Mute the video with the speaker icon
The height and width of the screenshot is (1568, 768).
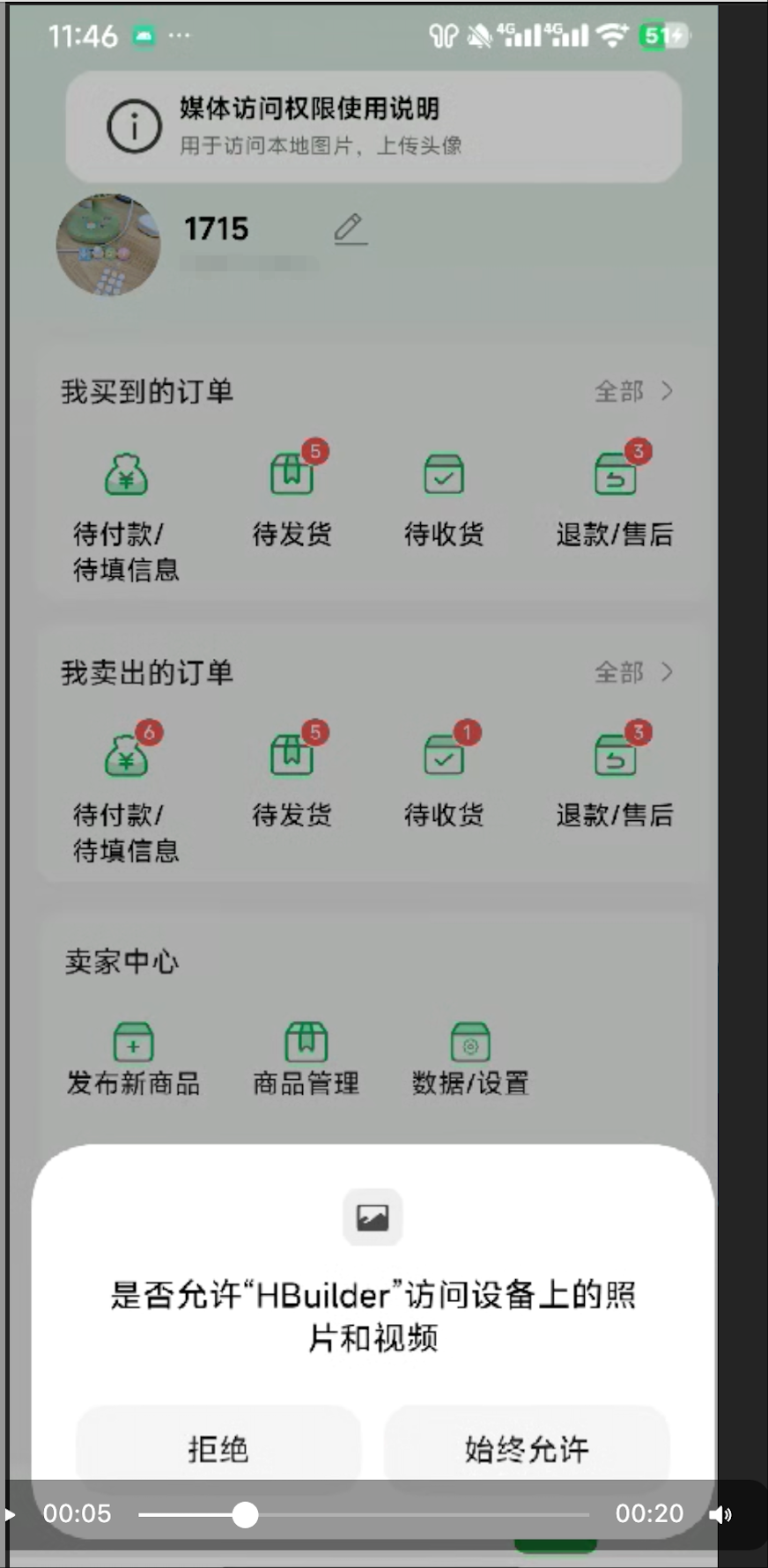click(720, 1514)
